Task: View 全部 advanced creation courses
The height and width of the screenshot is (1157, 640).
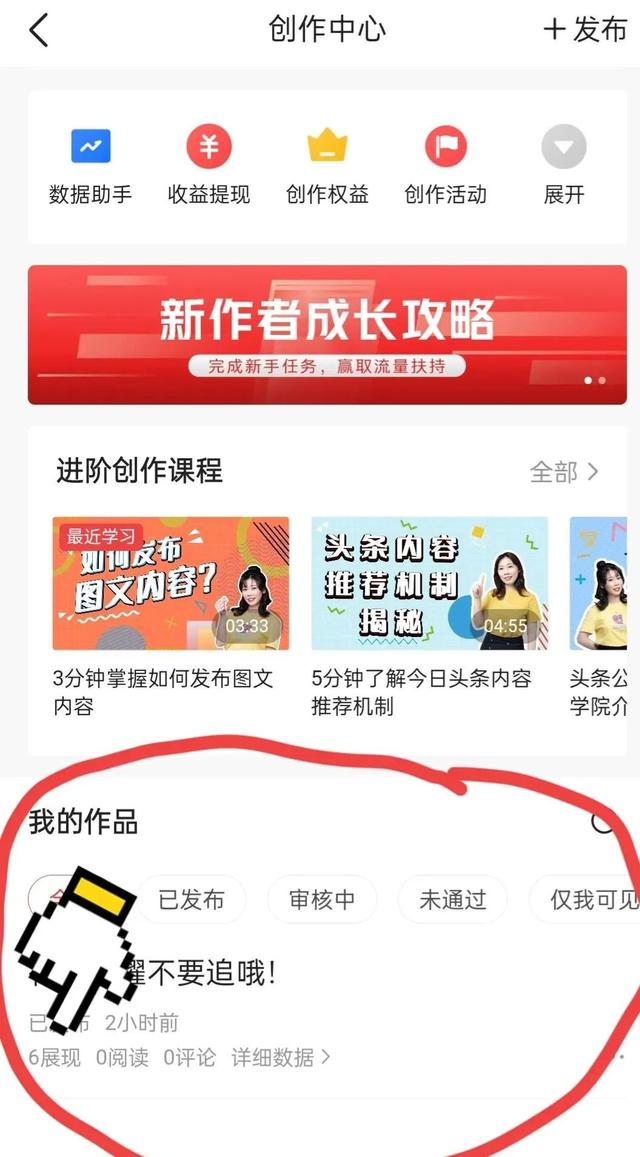Action: point(564,472)
